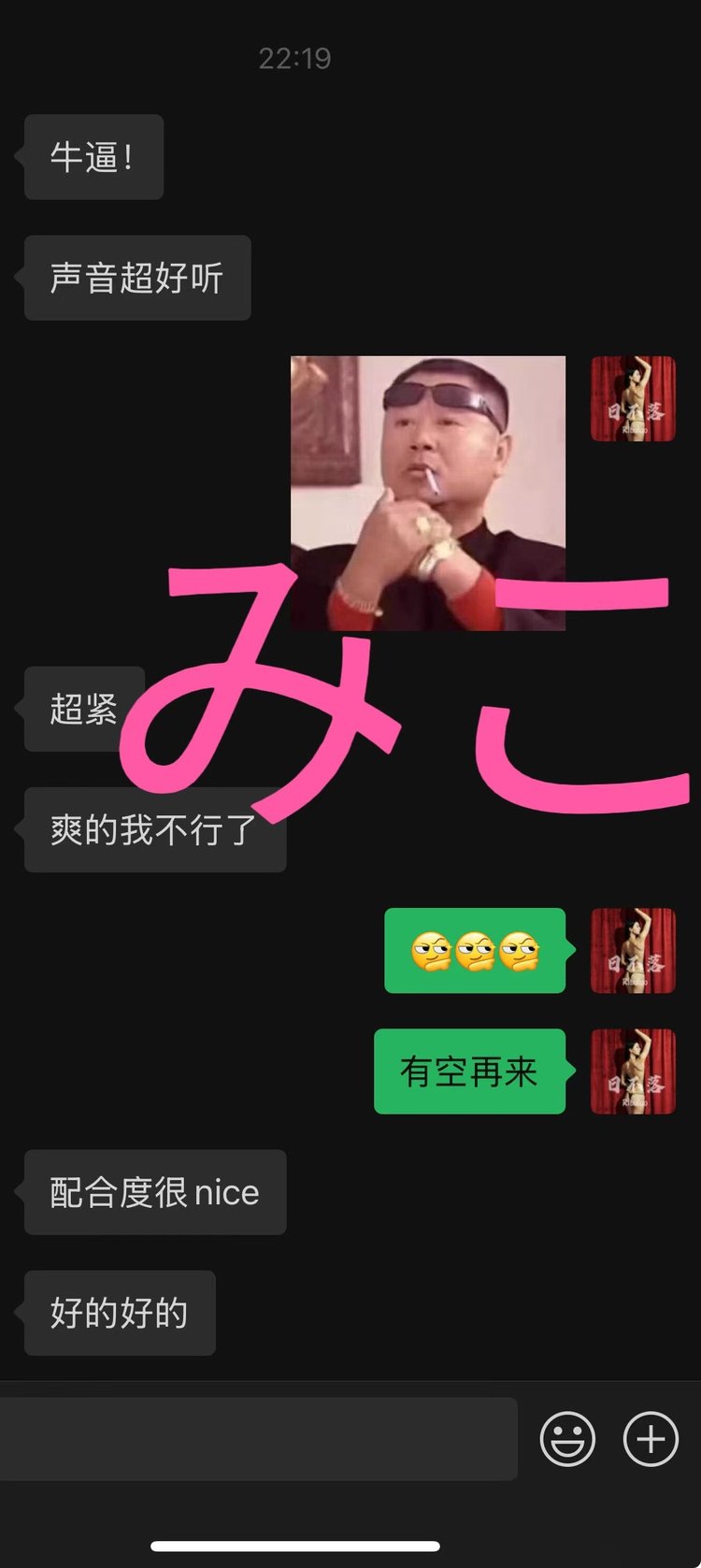Focus the message input field
701x1568 pixels.
(258, 1438)
